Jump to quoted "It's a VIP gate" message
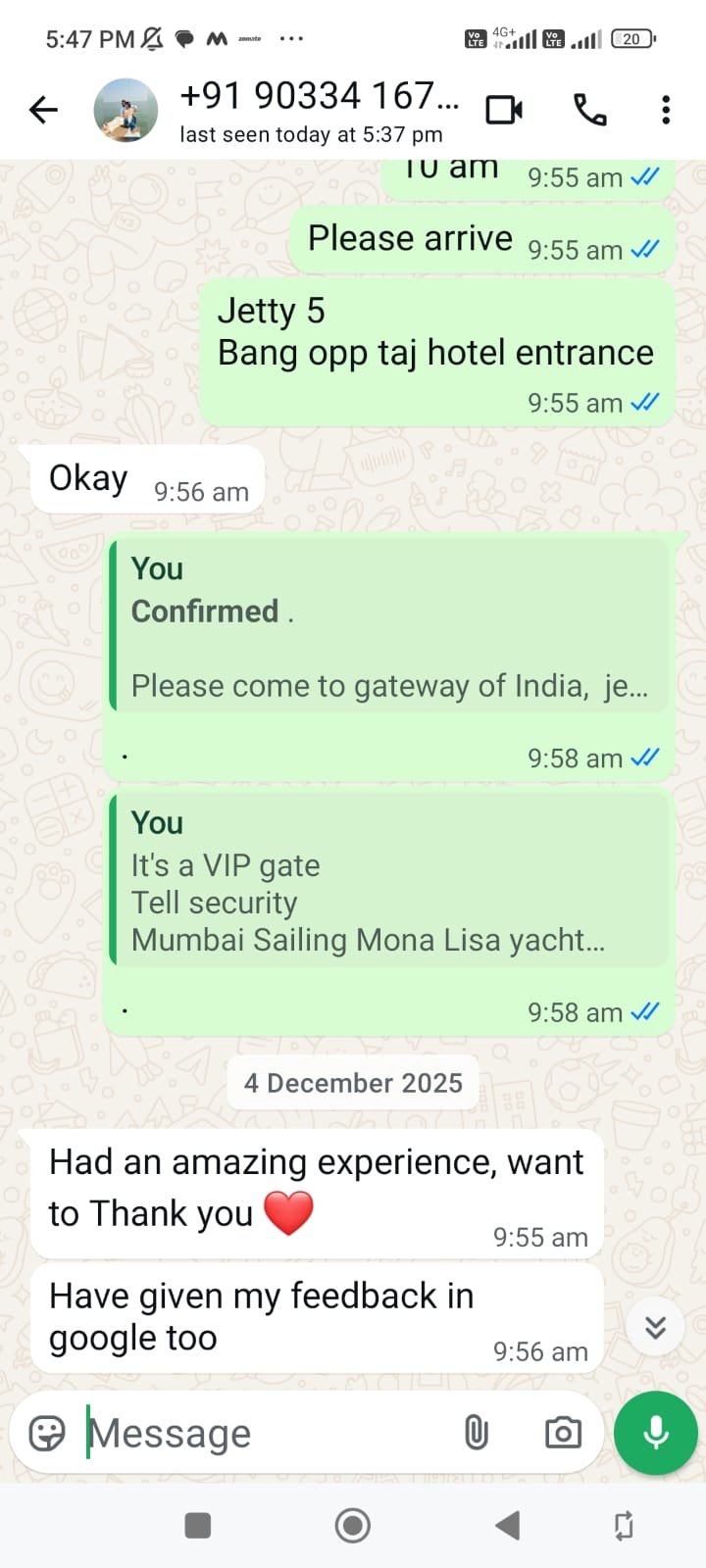Viewport: 706px width, 1568px height. coord(389,880)
